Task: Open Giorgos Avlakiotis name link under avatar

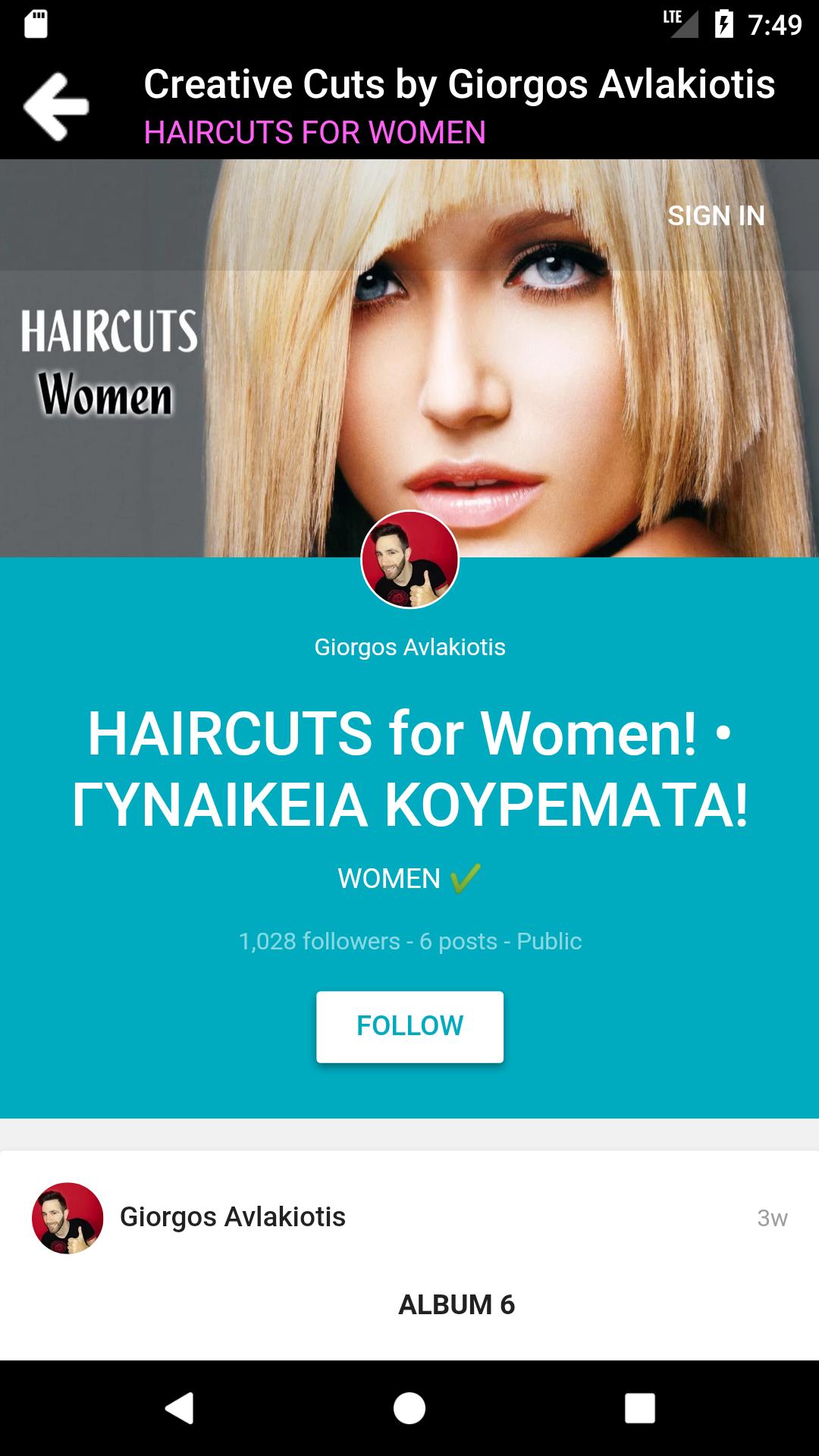Action: click(x=409, y=647)
